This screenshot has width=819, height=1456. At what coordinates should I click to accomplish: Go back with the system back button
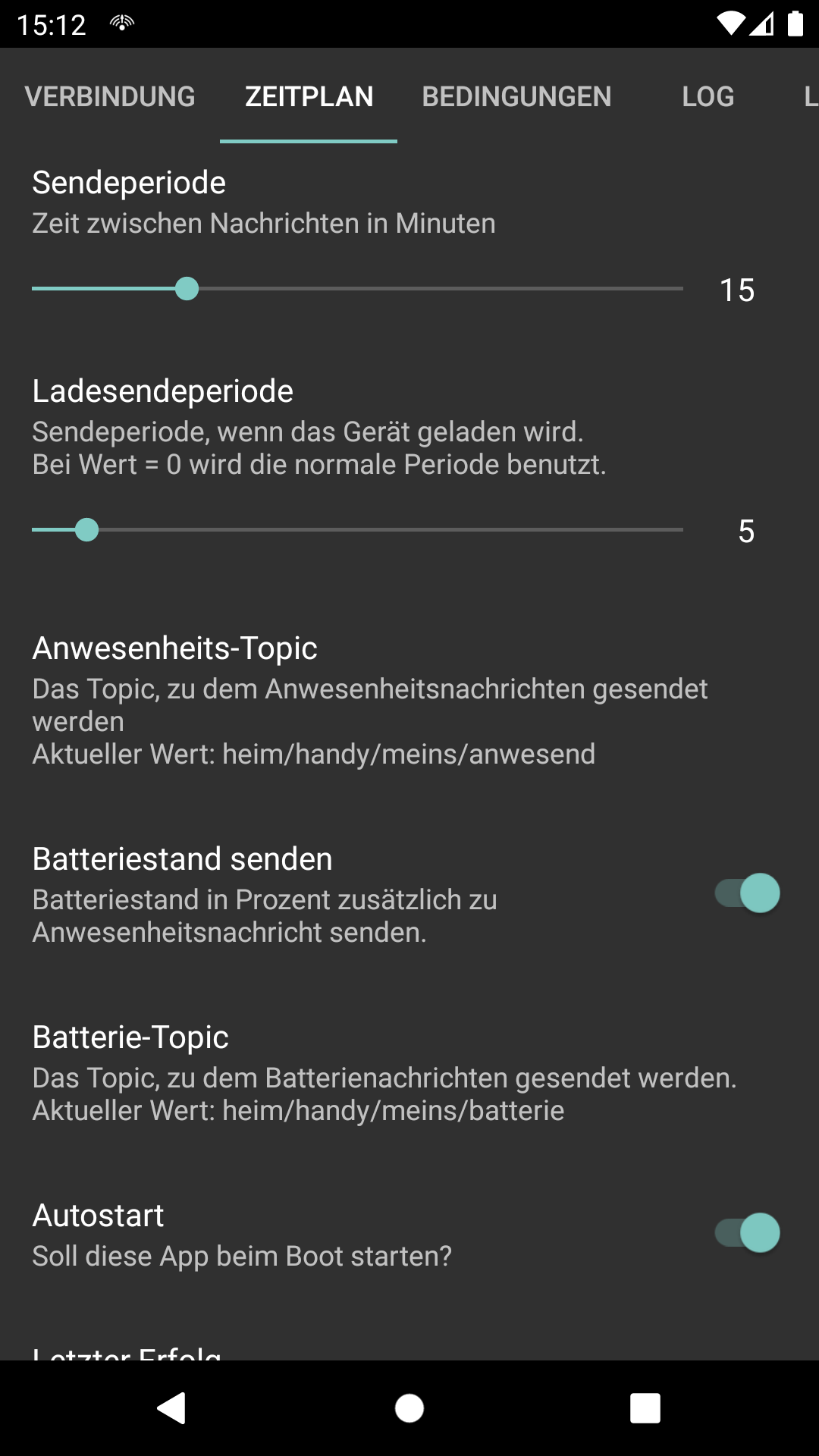coord(172,1408)
